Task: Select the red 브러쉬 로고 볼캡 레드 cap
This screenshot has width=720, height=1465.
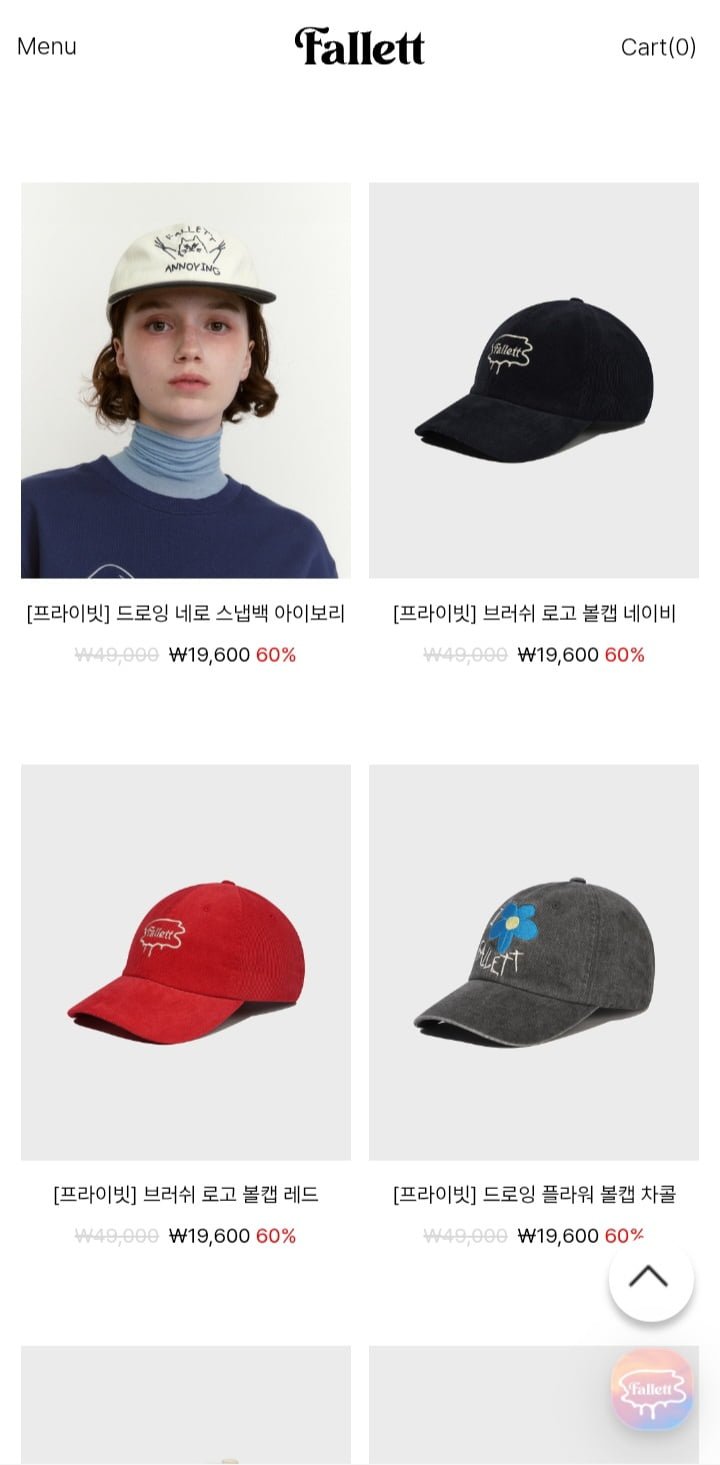Action: pyautogui.click(x=186, y=962)
